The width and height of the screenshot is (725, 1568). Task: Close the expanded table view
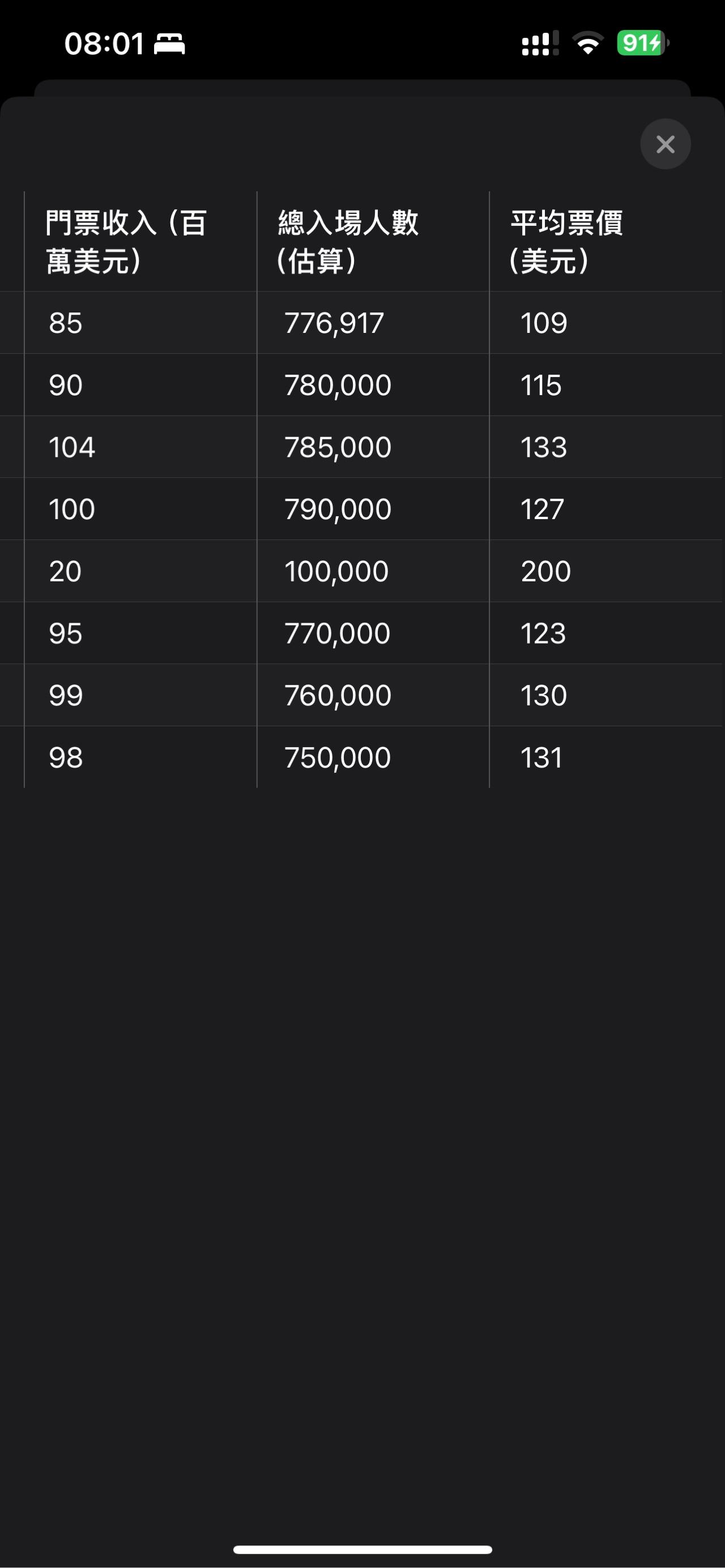pyautogui.click(x=666, y=144)
